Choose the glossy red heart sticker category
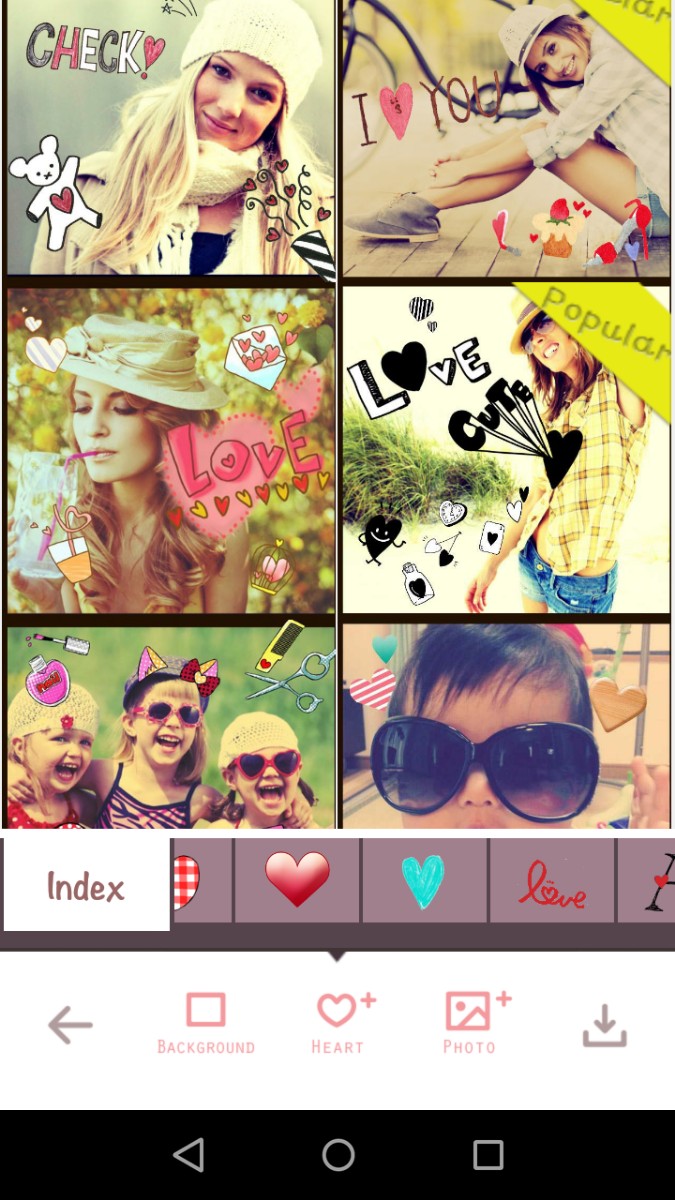 tap(297, 880)
